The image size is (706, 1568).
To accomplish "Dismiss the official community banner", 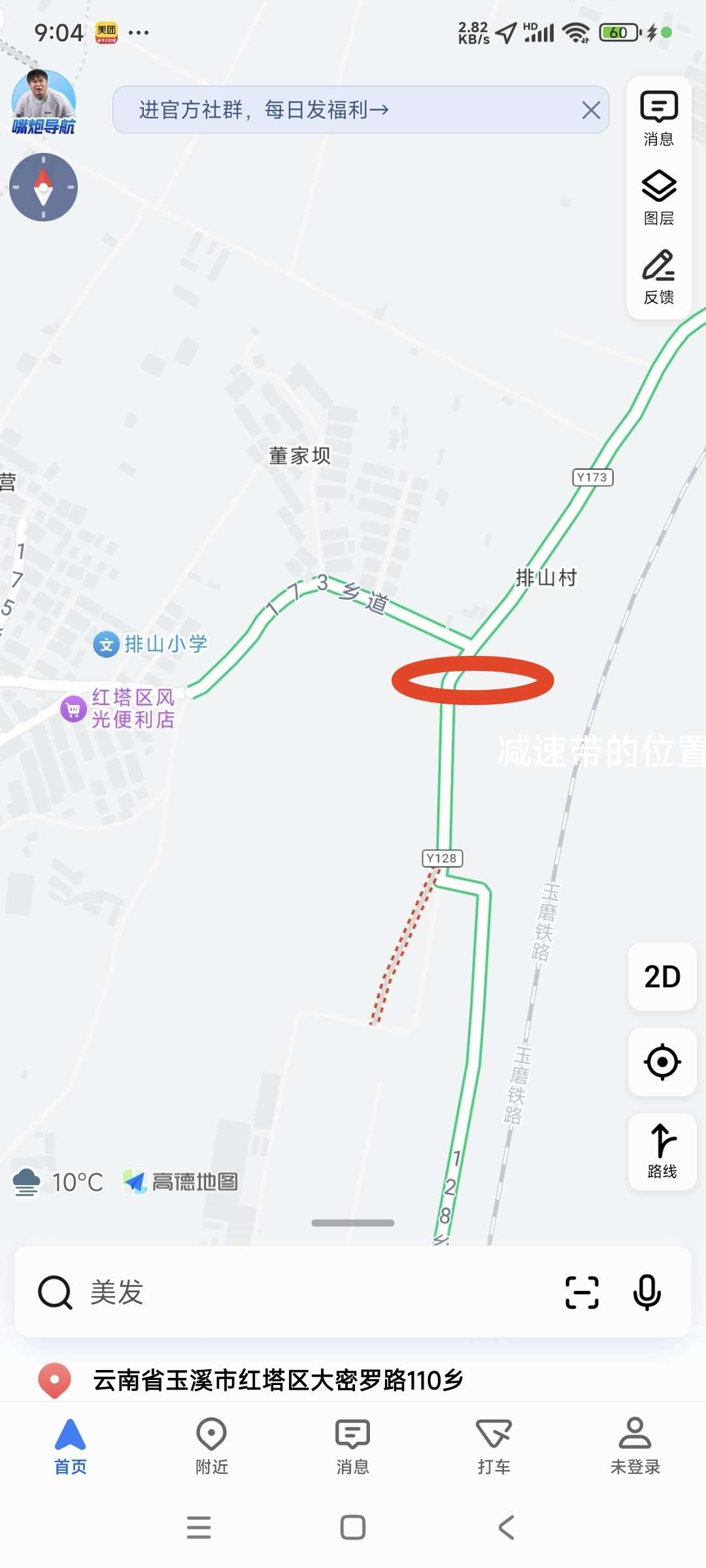I will (591, 110).
